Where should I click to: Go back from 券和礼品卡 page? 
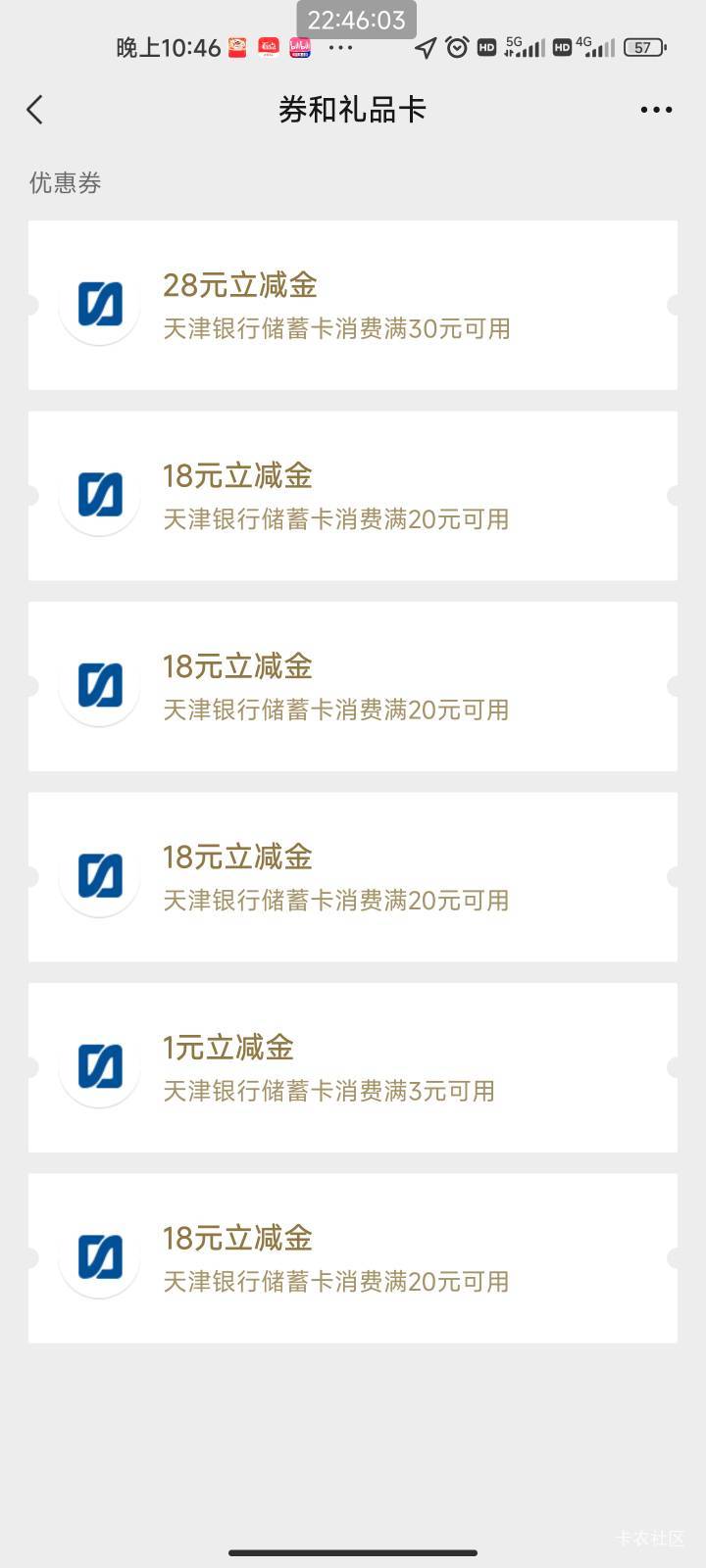pos(35,110)
